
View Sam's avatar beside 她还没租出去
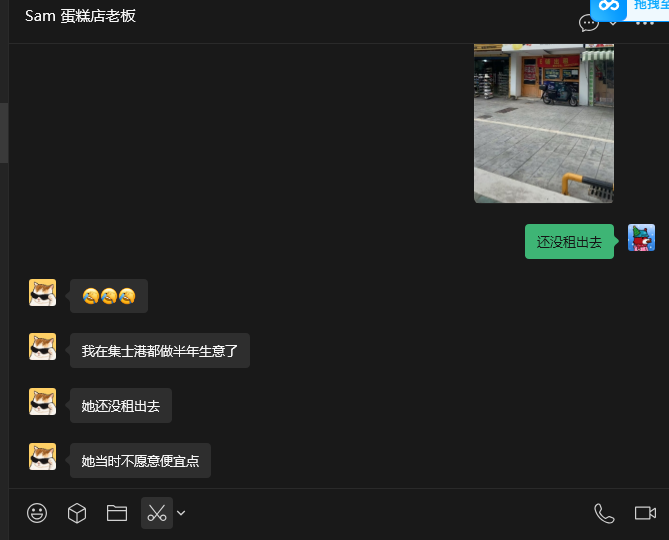(x=42, y=402)
